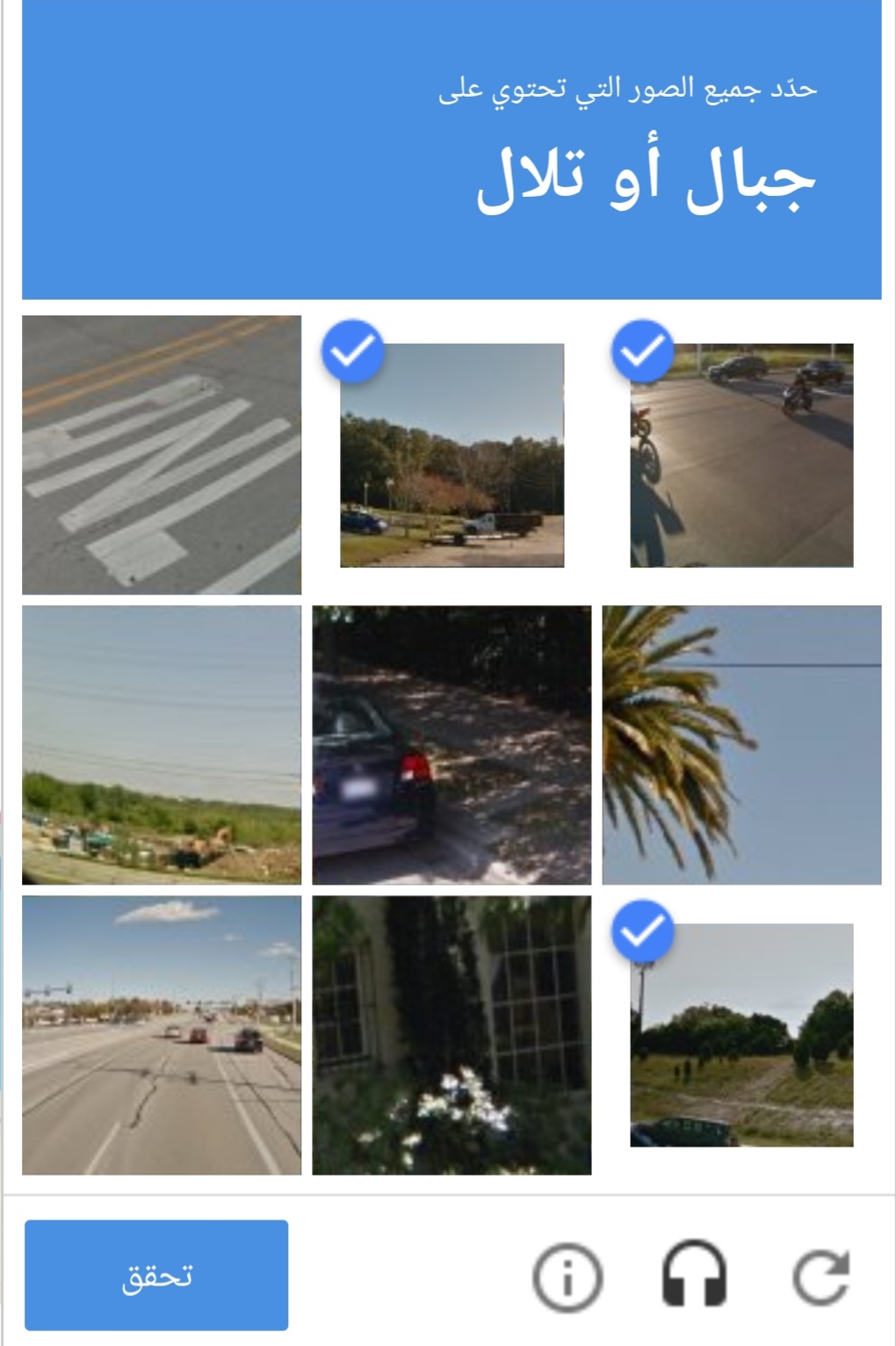Image resolution: width=896 pixels, height=1346 pixels.
Task: Deselect the tile with pickup truck and trees
Action: coord(452,455)
